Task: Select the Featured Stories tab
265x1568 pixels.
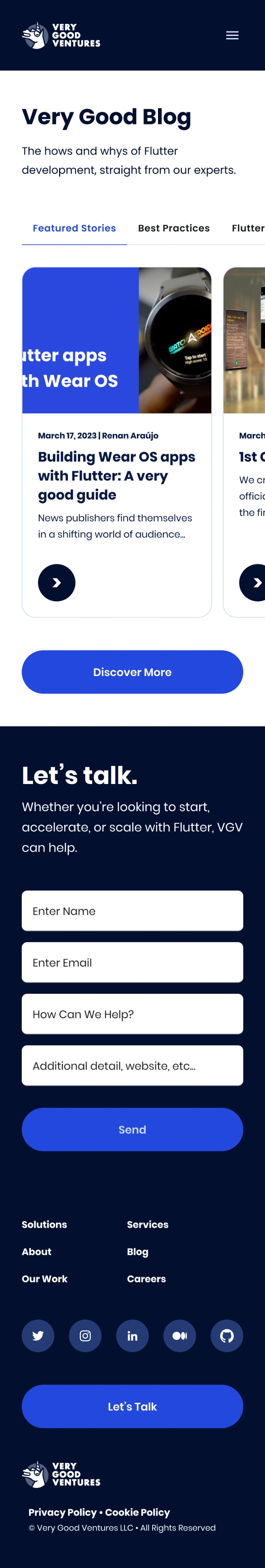Action: [74, 228]
